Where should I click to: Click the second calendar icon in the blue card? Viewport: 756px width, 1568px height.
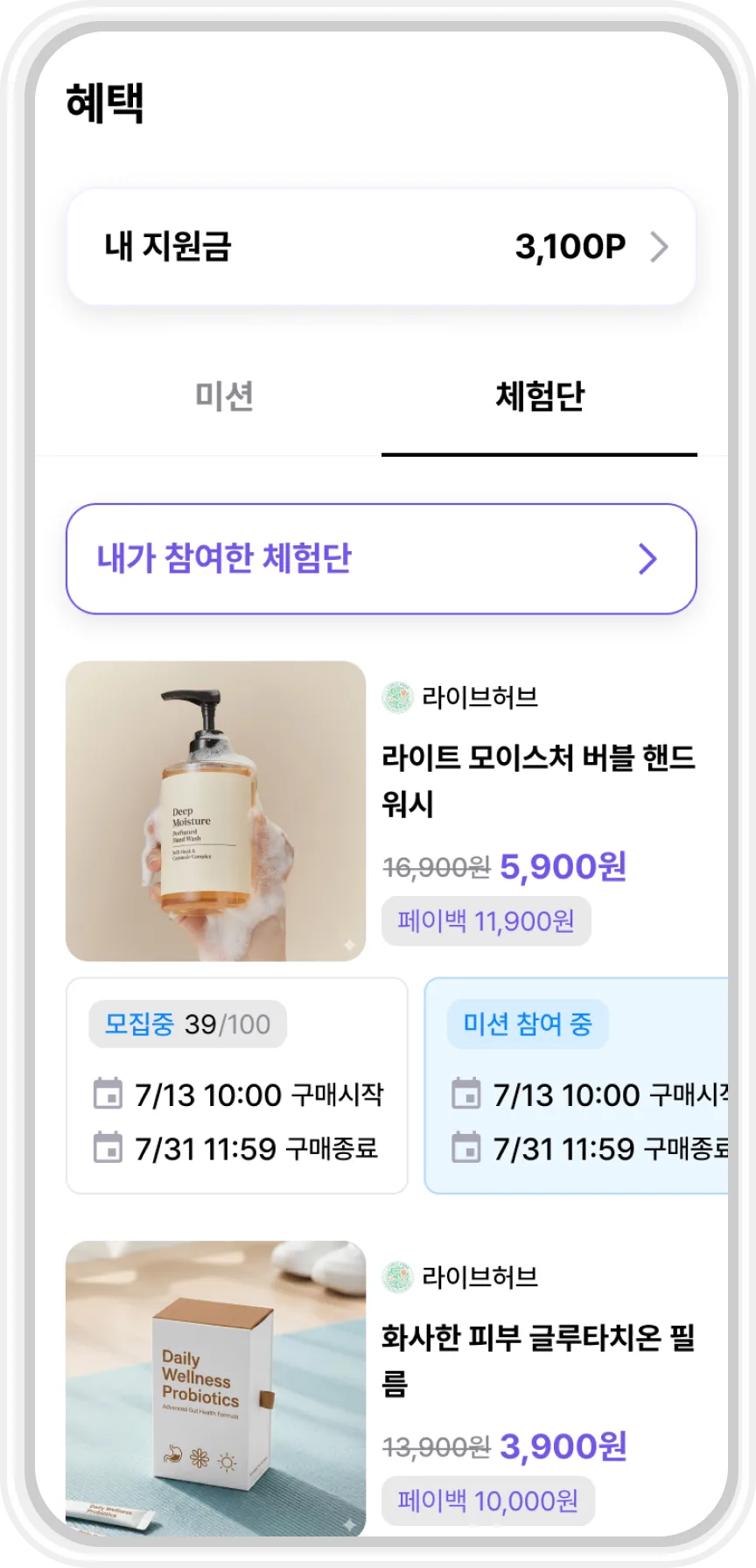(466, 1150)
